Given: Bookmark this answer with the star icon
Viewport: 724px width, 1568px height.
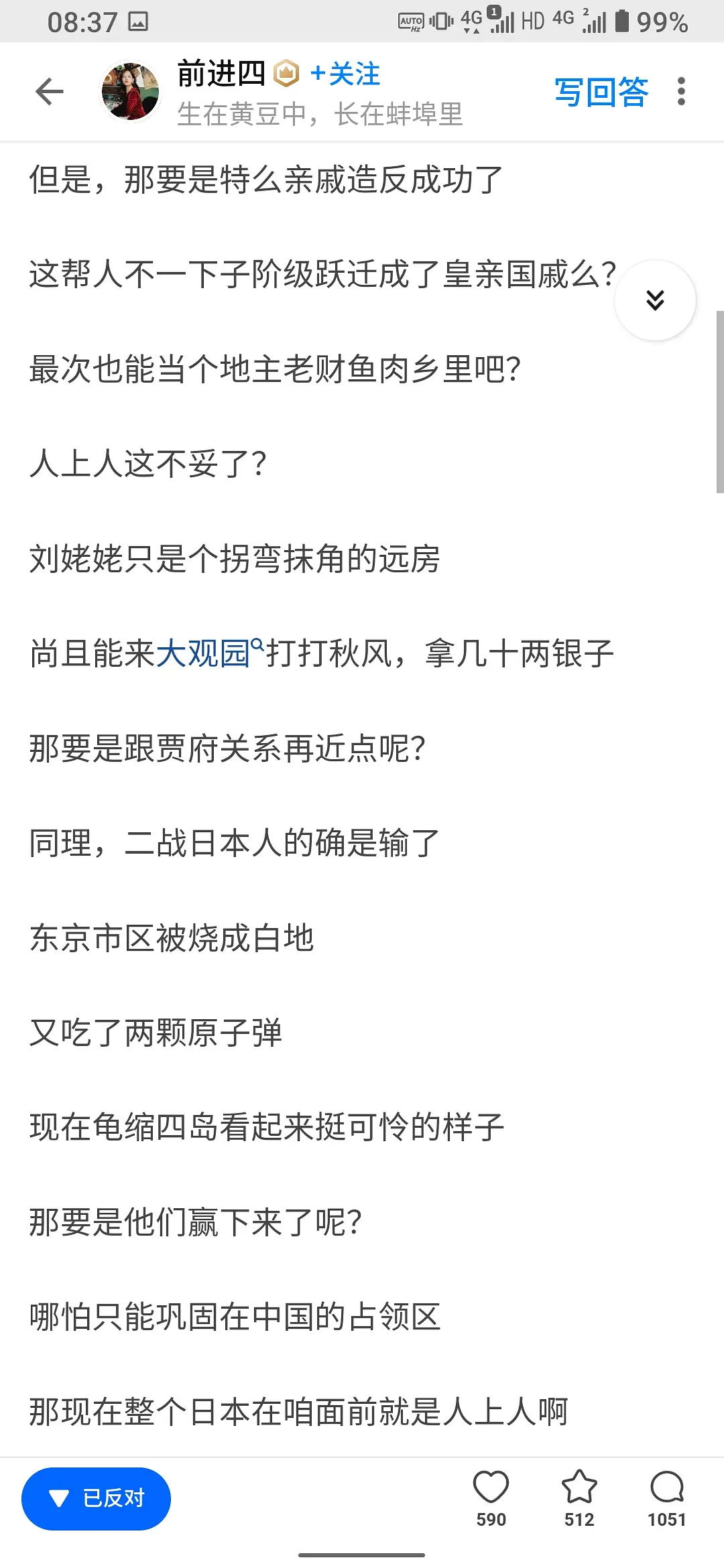Looking at the screenshot, I should (579, 1488).
